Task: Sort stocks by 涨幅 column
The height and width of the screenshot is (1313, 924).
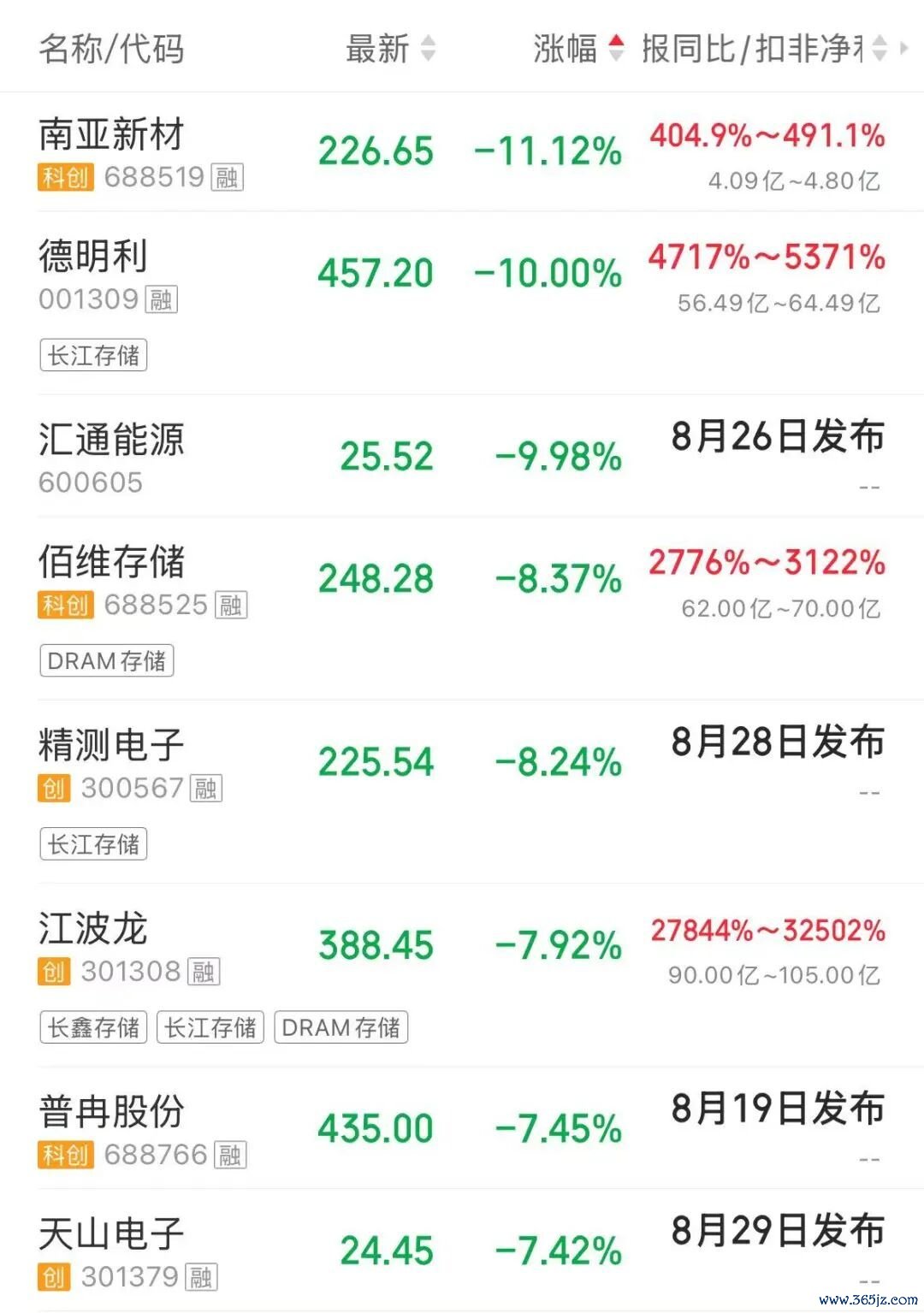Action: click(579, 49)
